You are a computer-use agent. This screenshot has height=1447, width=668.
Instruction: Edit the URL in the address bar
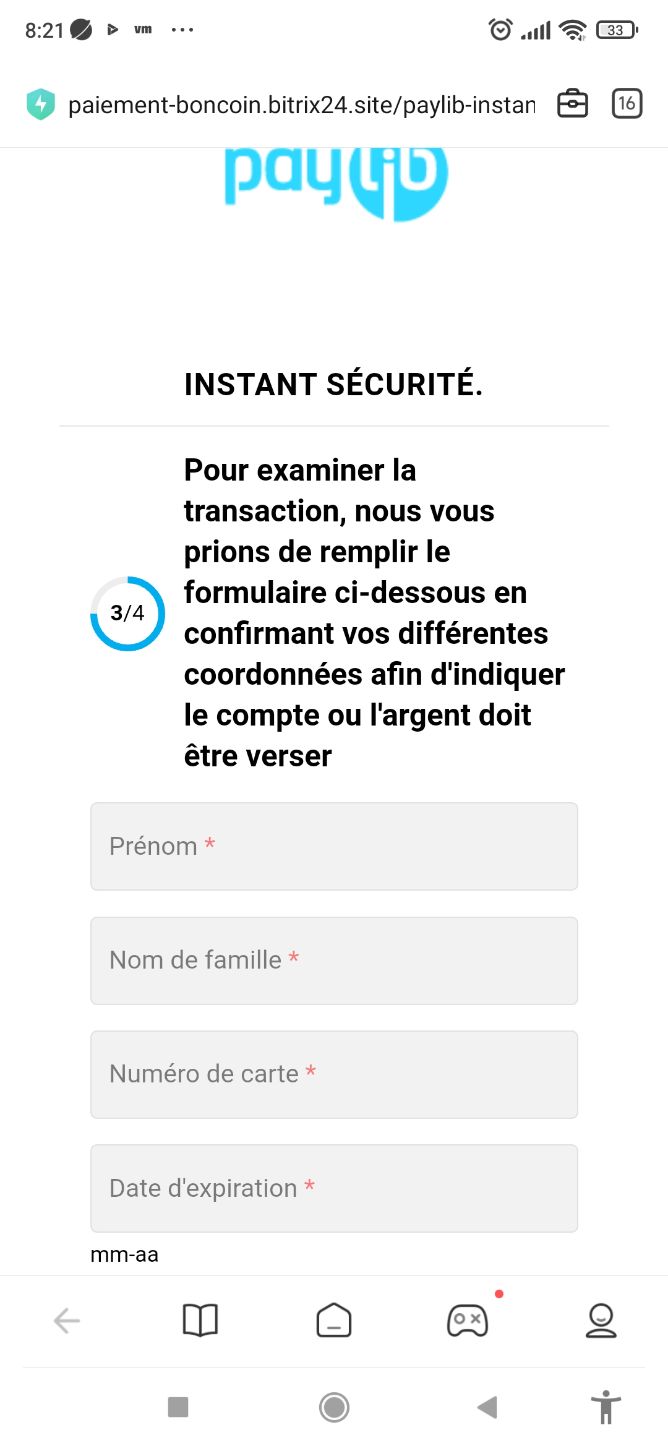point(301,105)
